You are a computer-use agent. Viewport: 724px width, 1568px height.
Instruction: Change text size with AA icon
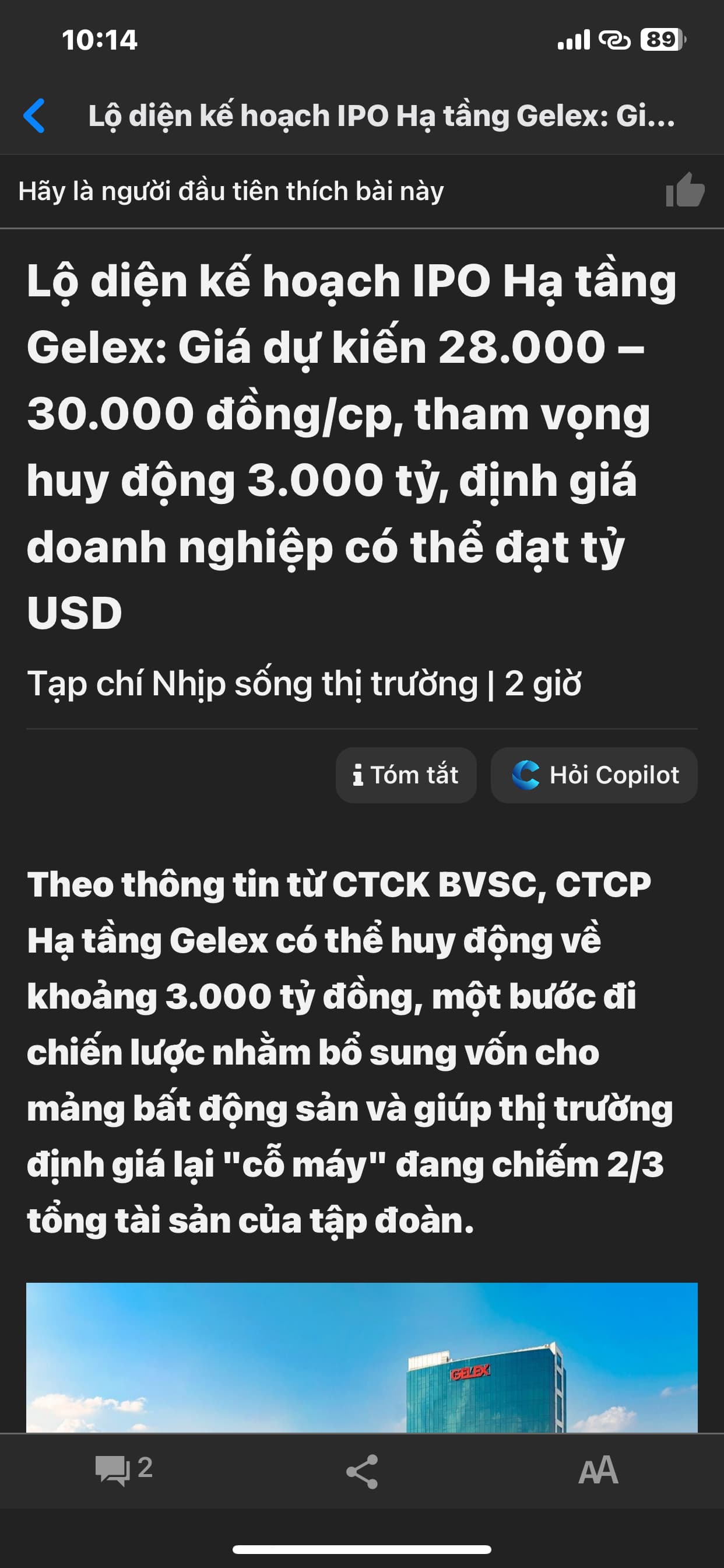coord(598,1471)
